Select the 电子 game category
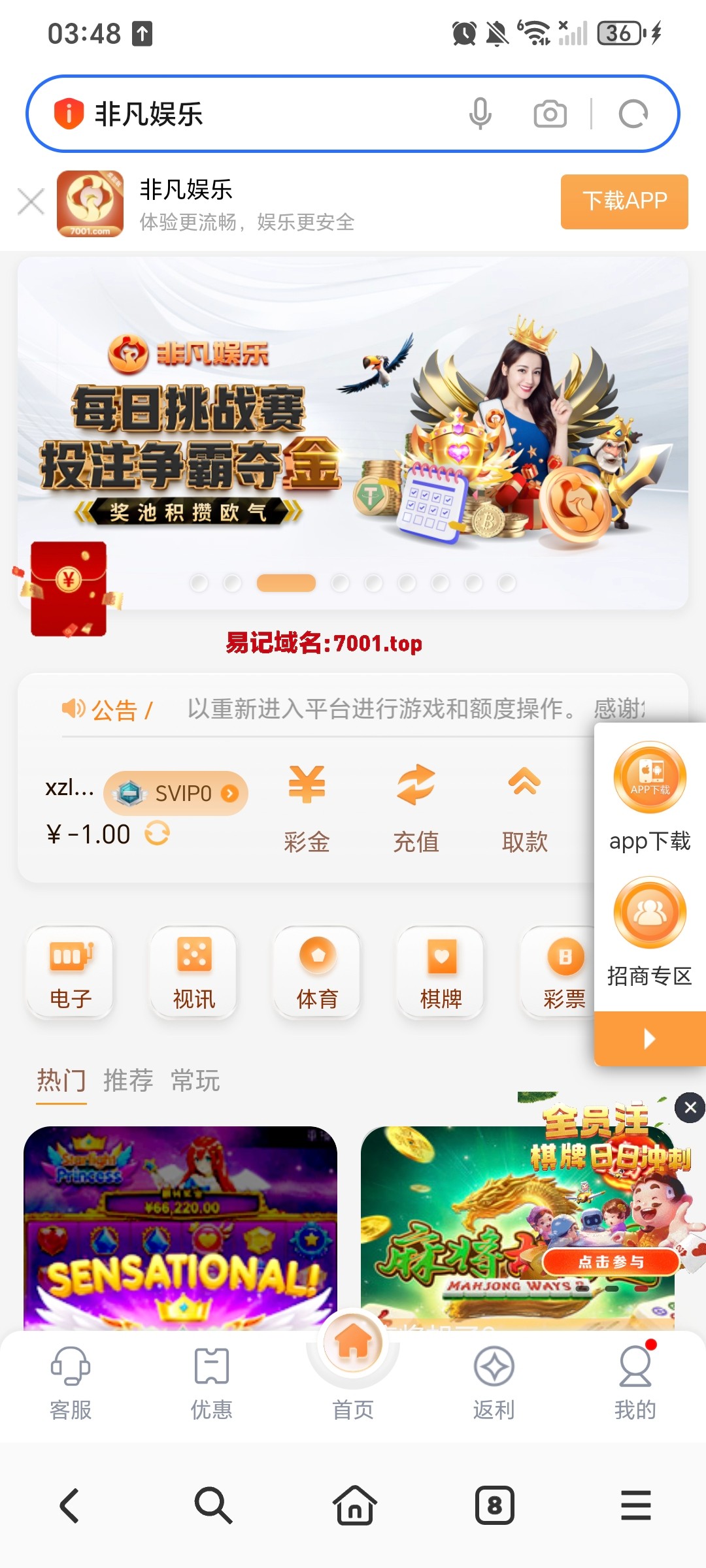The width and height of the screenshot is (706, 1568). pos(71,972)
